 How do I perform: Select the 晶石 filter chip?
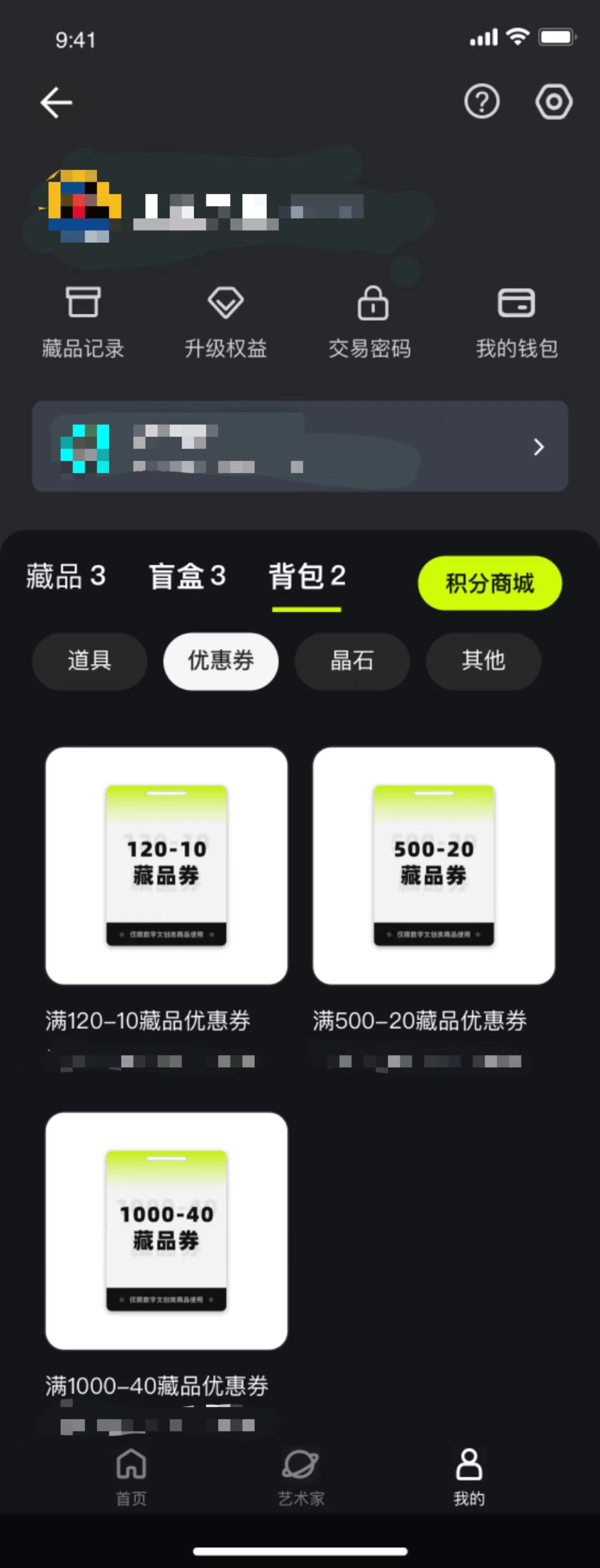click(x=351, y=660)
